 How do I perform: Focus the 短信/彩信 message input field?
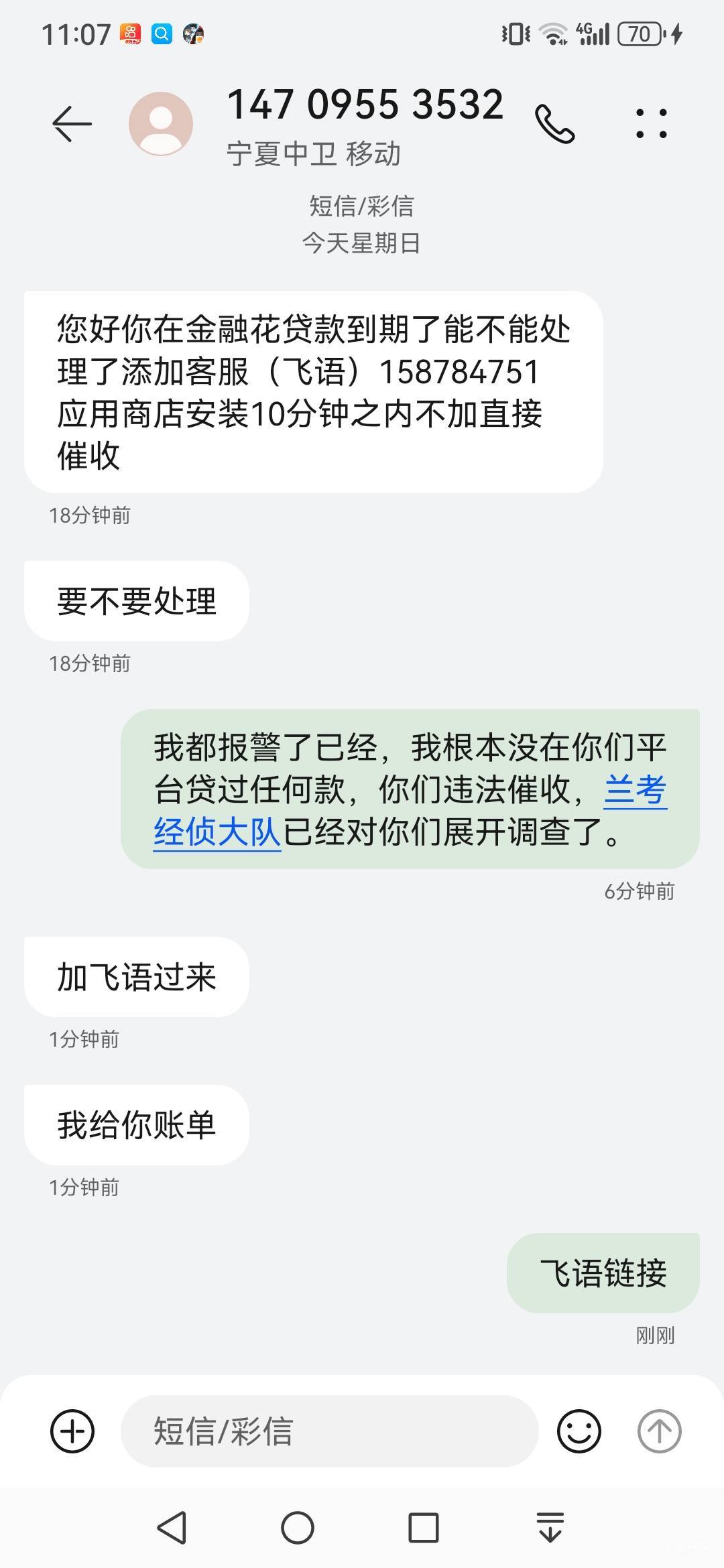329,1431
